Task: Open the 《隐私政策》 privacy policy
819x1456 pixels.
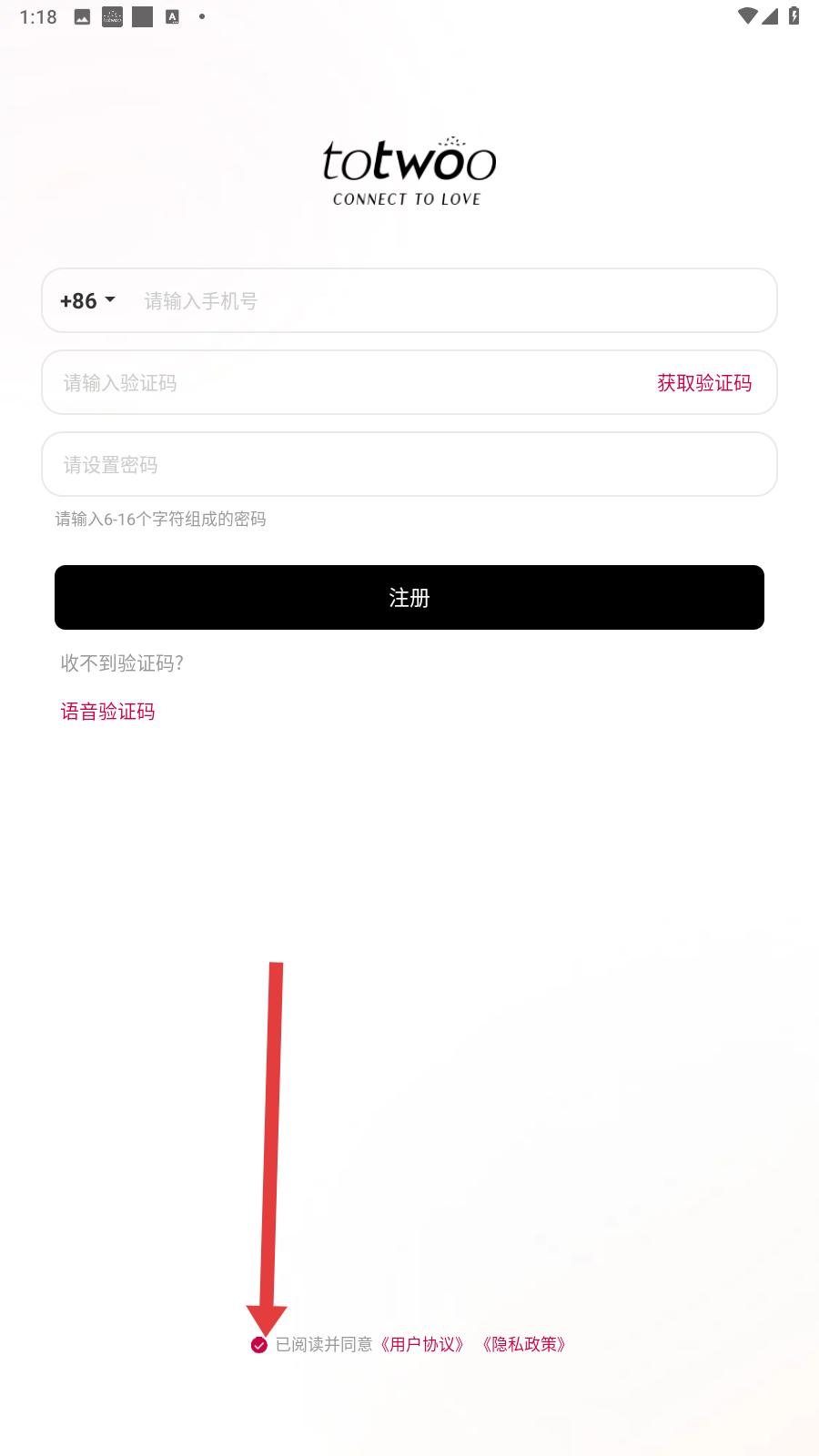Action: 524,1345
